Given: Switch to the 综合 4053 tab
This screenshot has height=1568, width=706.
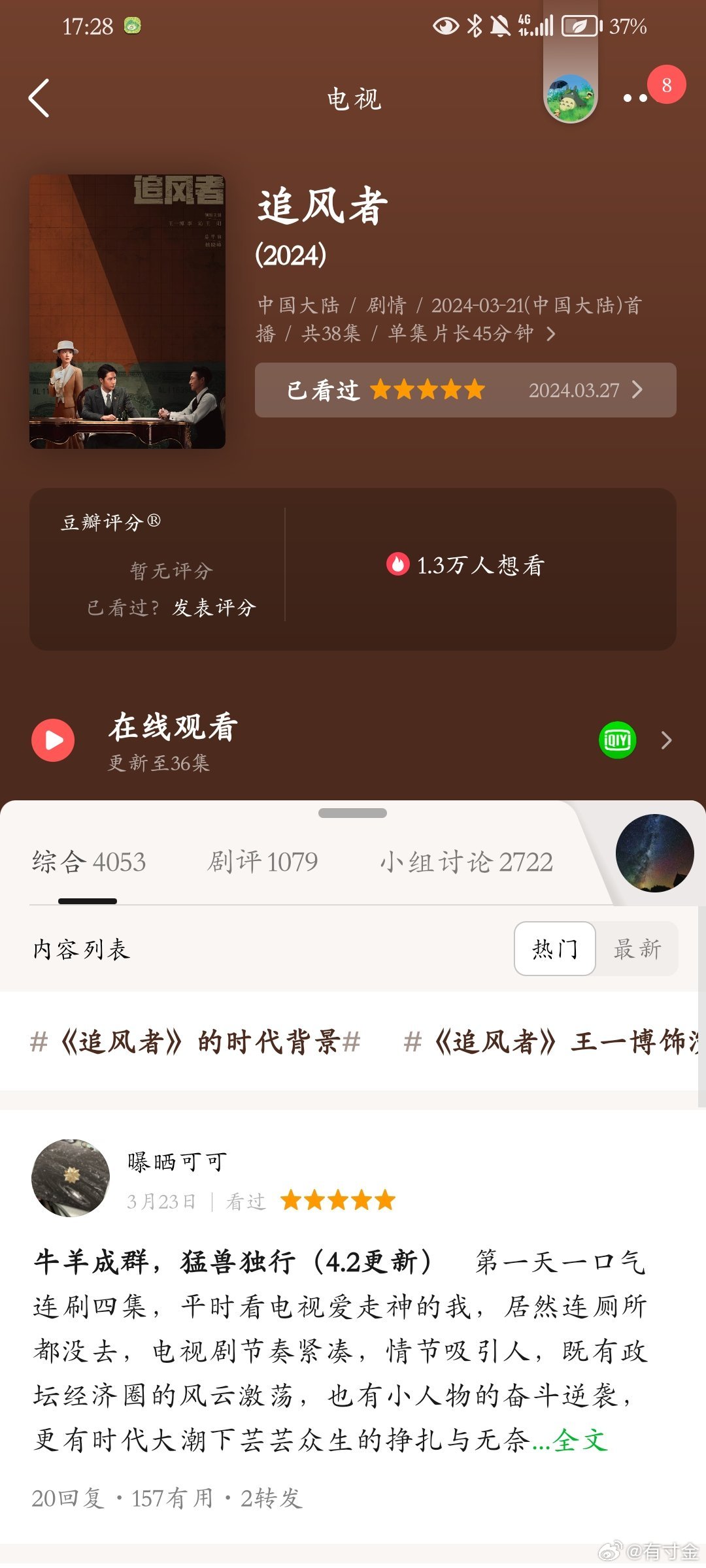Looking at the screenshot, I should (x=89, y=862).
